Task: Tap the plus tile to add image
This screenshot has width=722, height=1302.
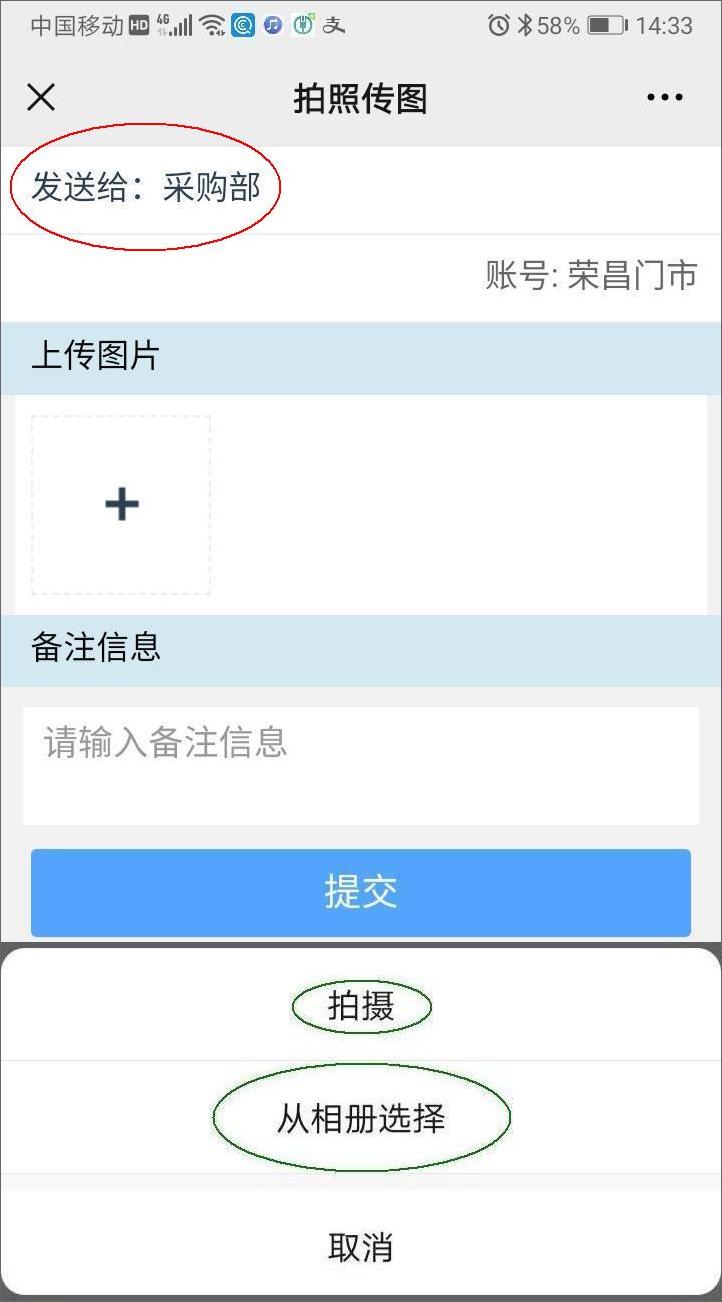Action: pos(121,505)
